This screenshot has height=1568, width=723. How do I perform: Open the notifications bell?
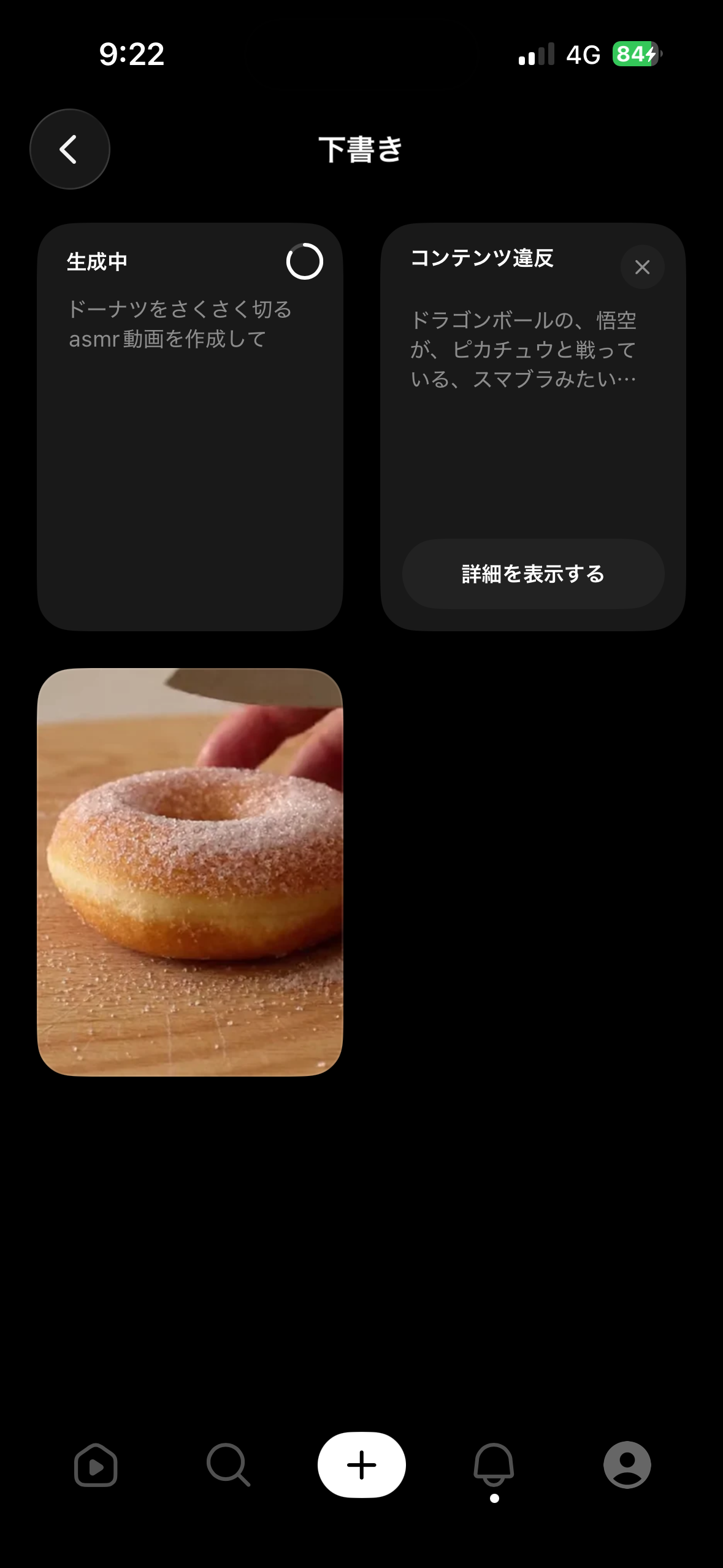pyautogui.click(x=494, y=1465)
